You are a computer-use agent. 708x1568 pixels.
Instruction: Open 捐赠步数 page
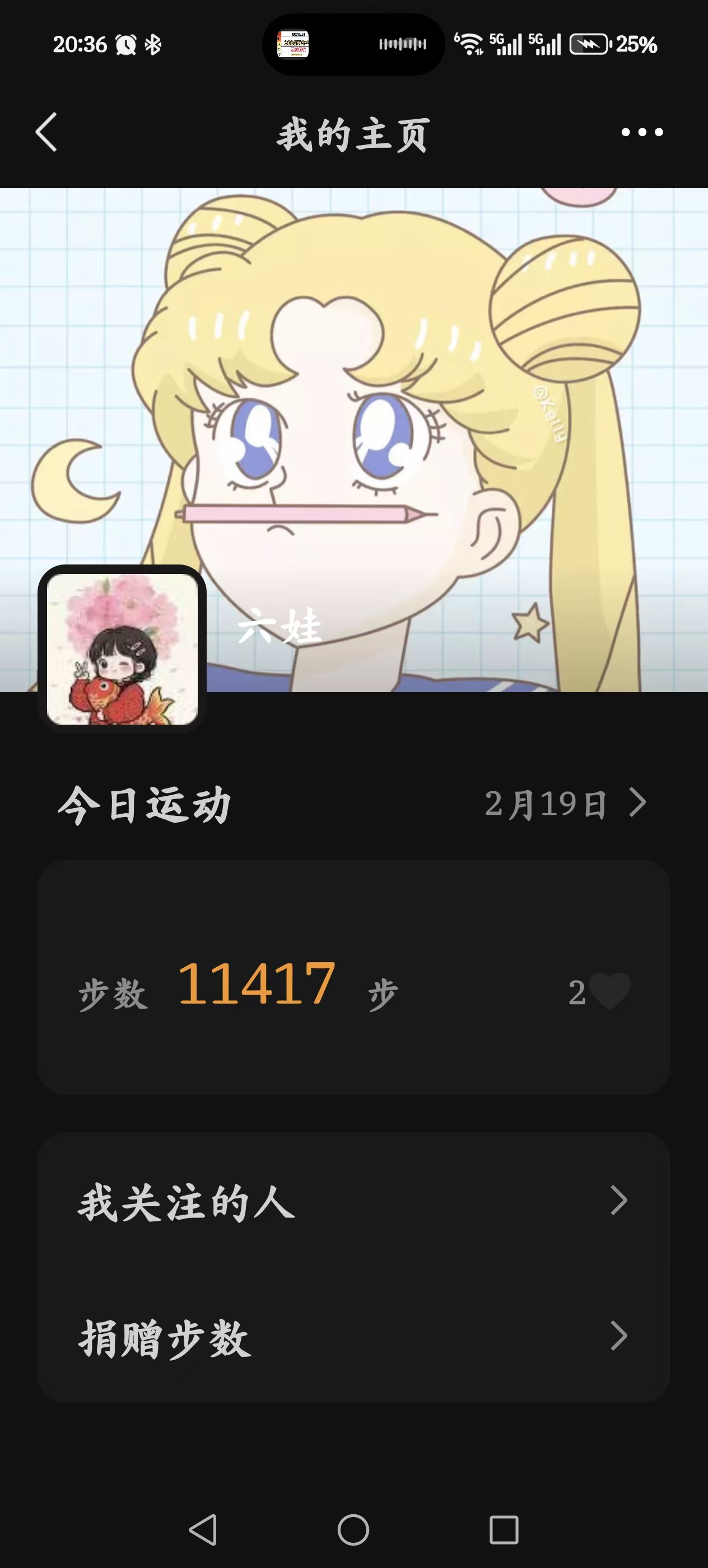353,1336
